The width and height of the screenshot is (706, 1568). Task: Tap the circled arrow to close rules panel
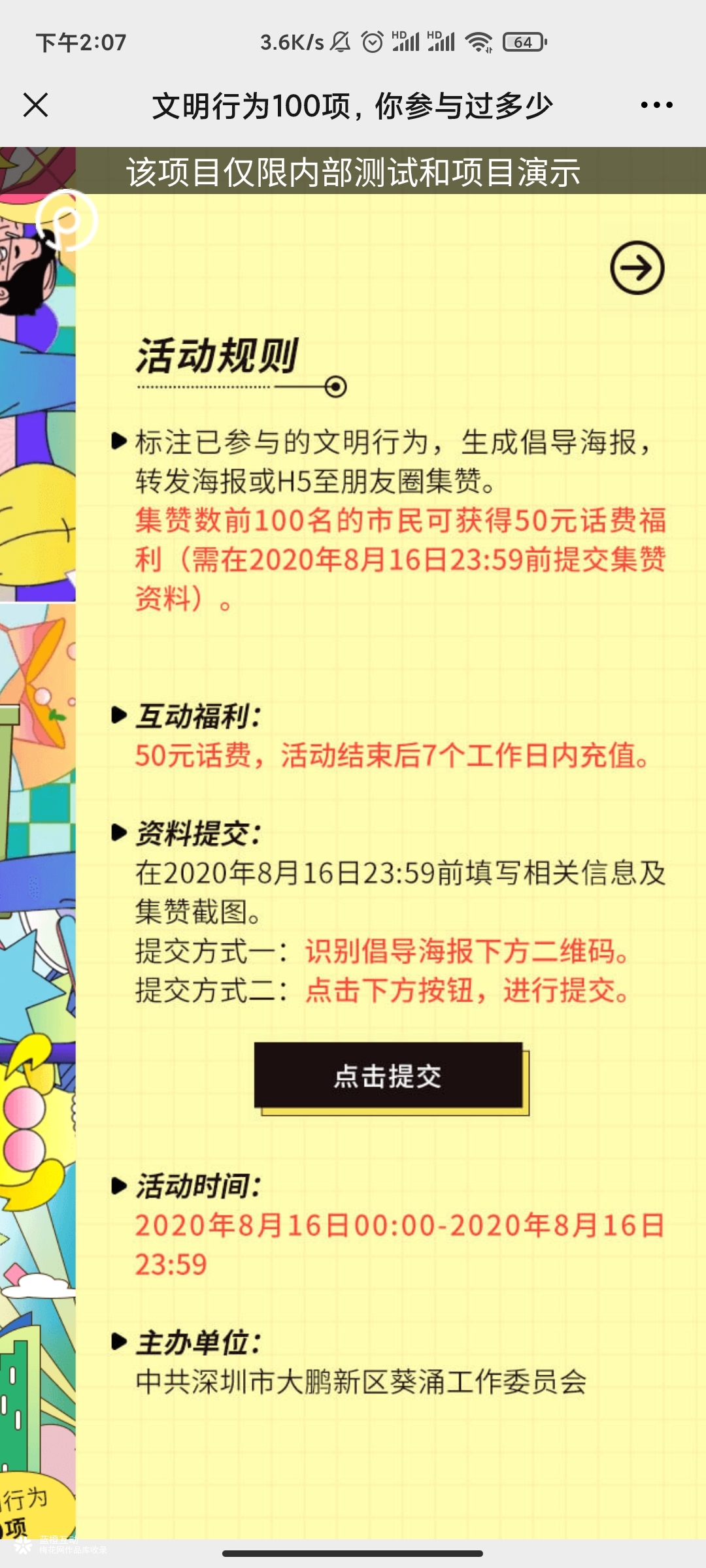click(x=637, y=268)
